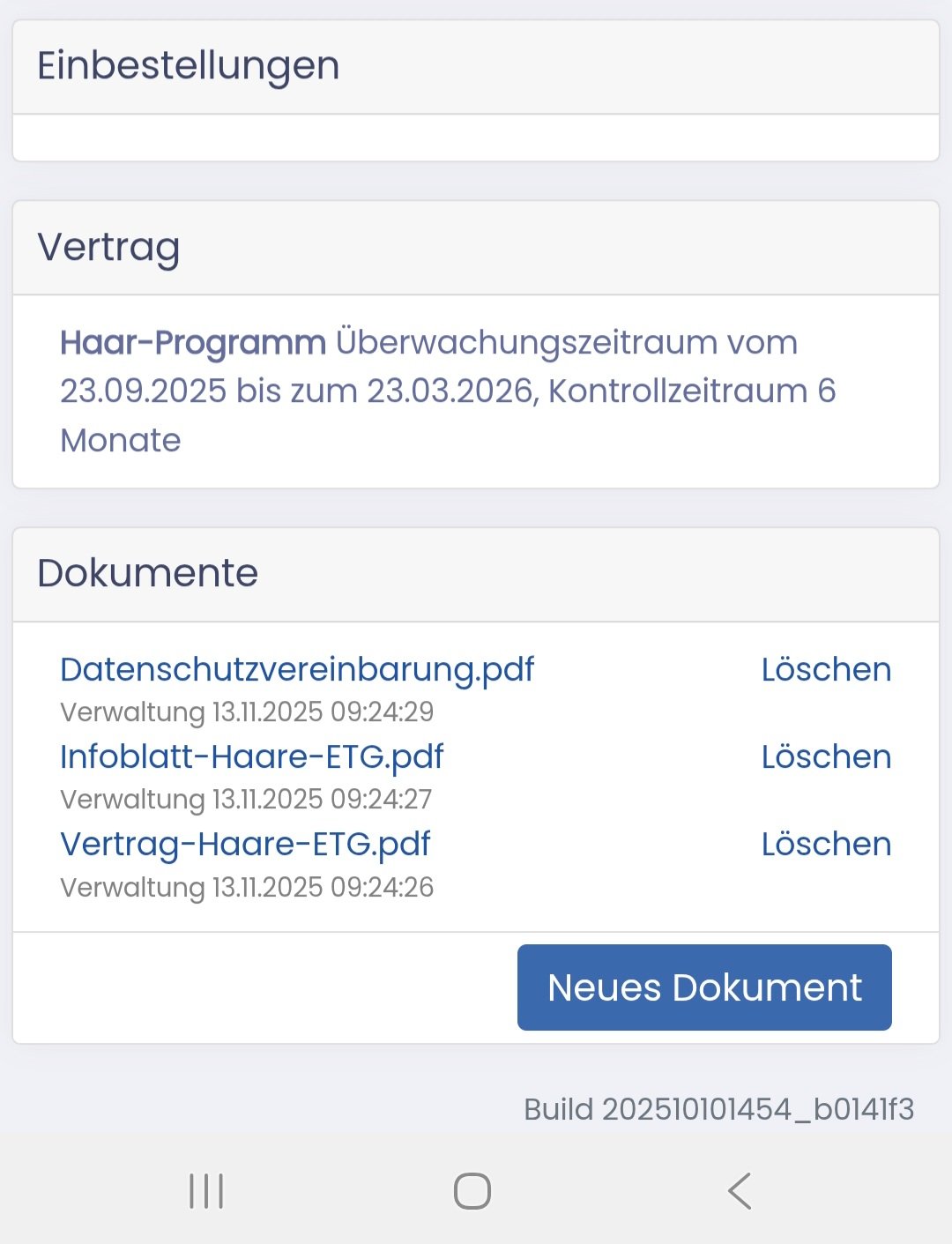Image resolution: width=952 pixels, height=1244 pixels.
Task: Remove Vertrag-Haare-ETG.pdf with Löschen
Action: 826,845
